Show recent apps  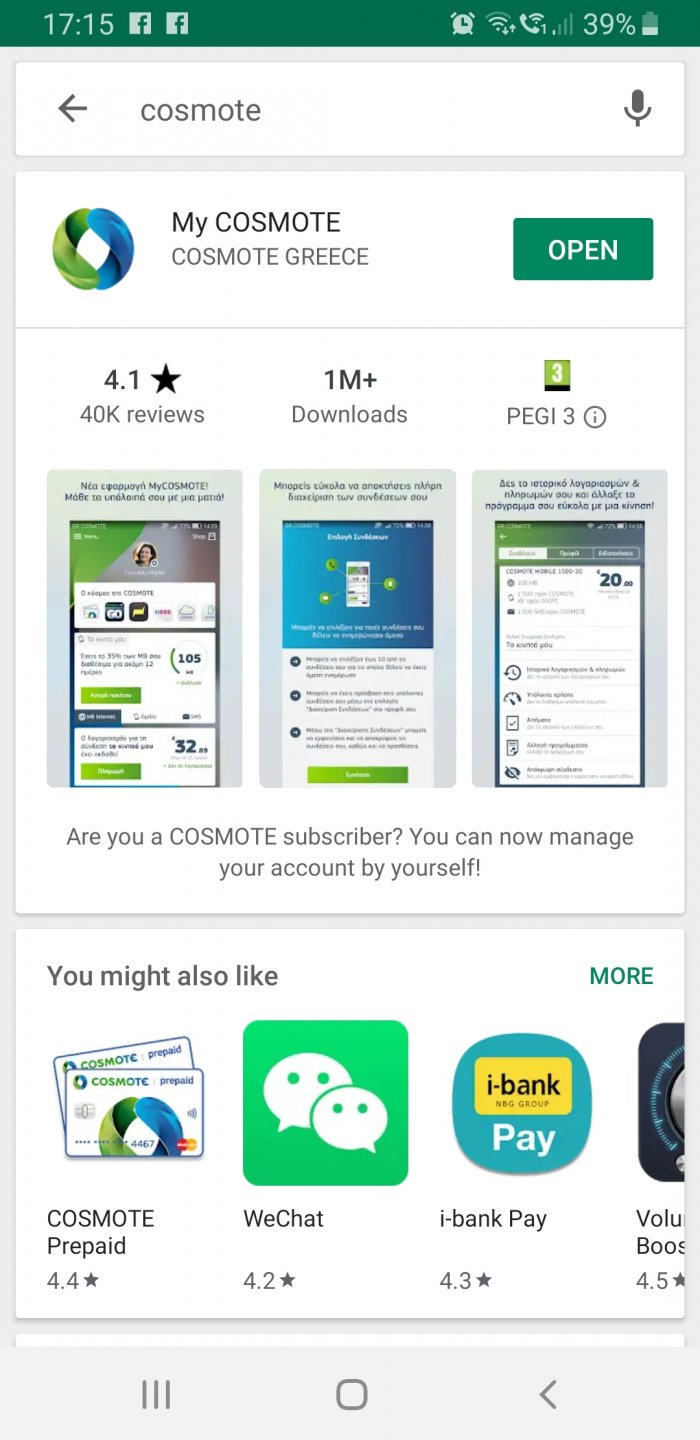(x=156, y=1394)
